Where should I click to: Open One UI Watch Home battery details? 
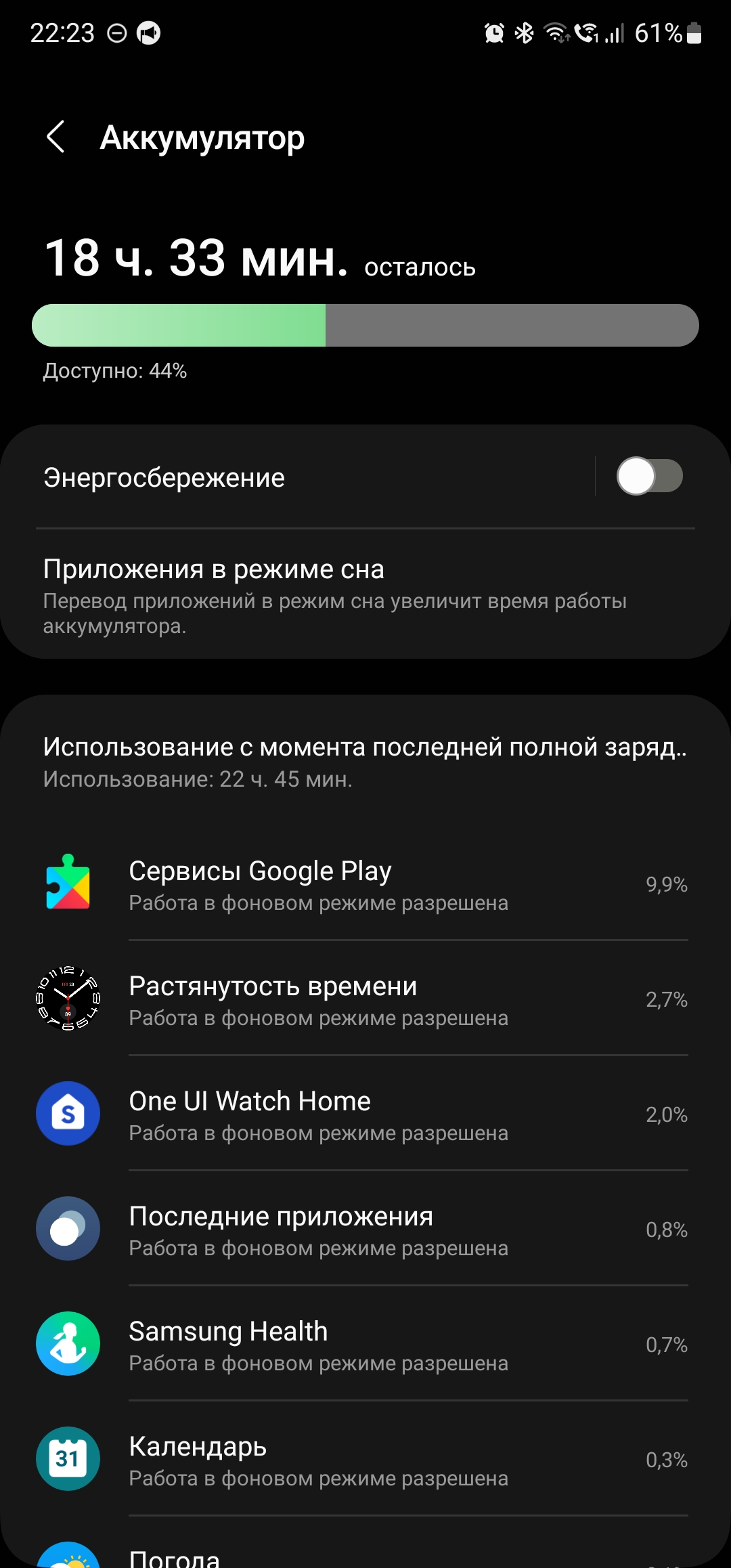(x=365, y=1115)
